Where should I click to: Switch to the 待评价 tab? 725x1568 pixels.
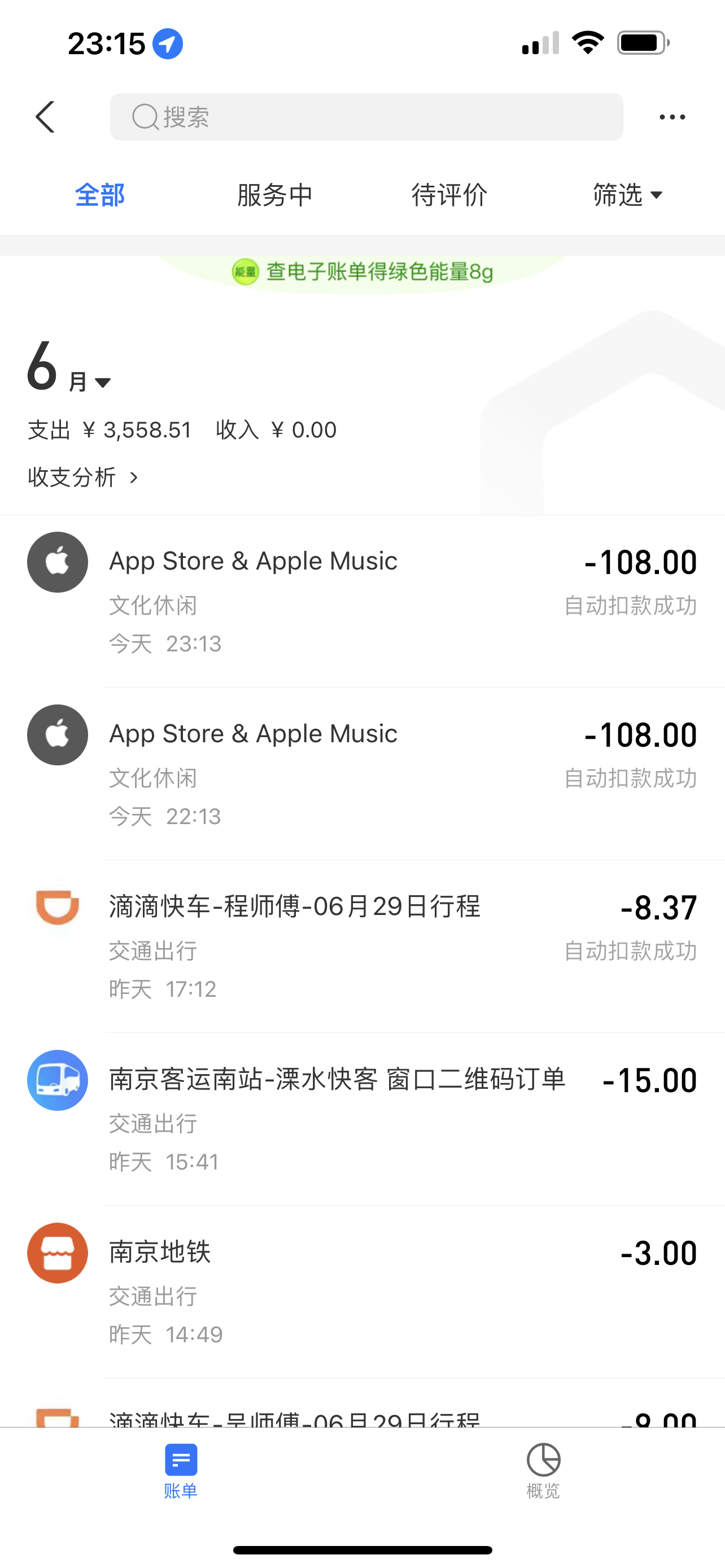tap(449, 195)
